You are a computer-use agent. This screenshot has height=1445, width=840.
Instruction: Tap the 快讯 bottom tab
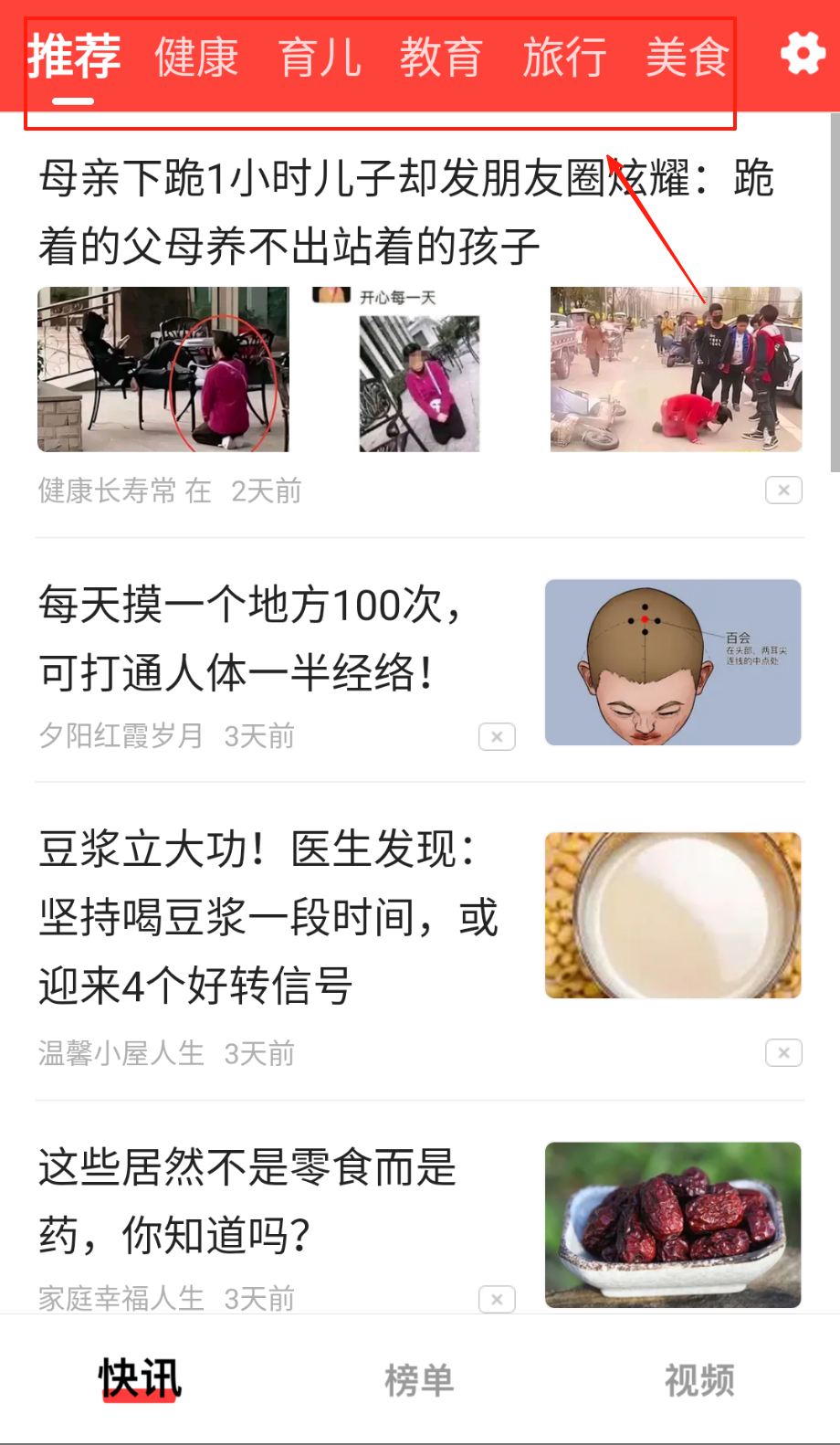coord(140,1380)
